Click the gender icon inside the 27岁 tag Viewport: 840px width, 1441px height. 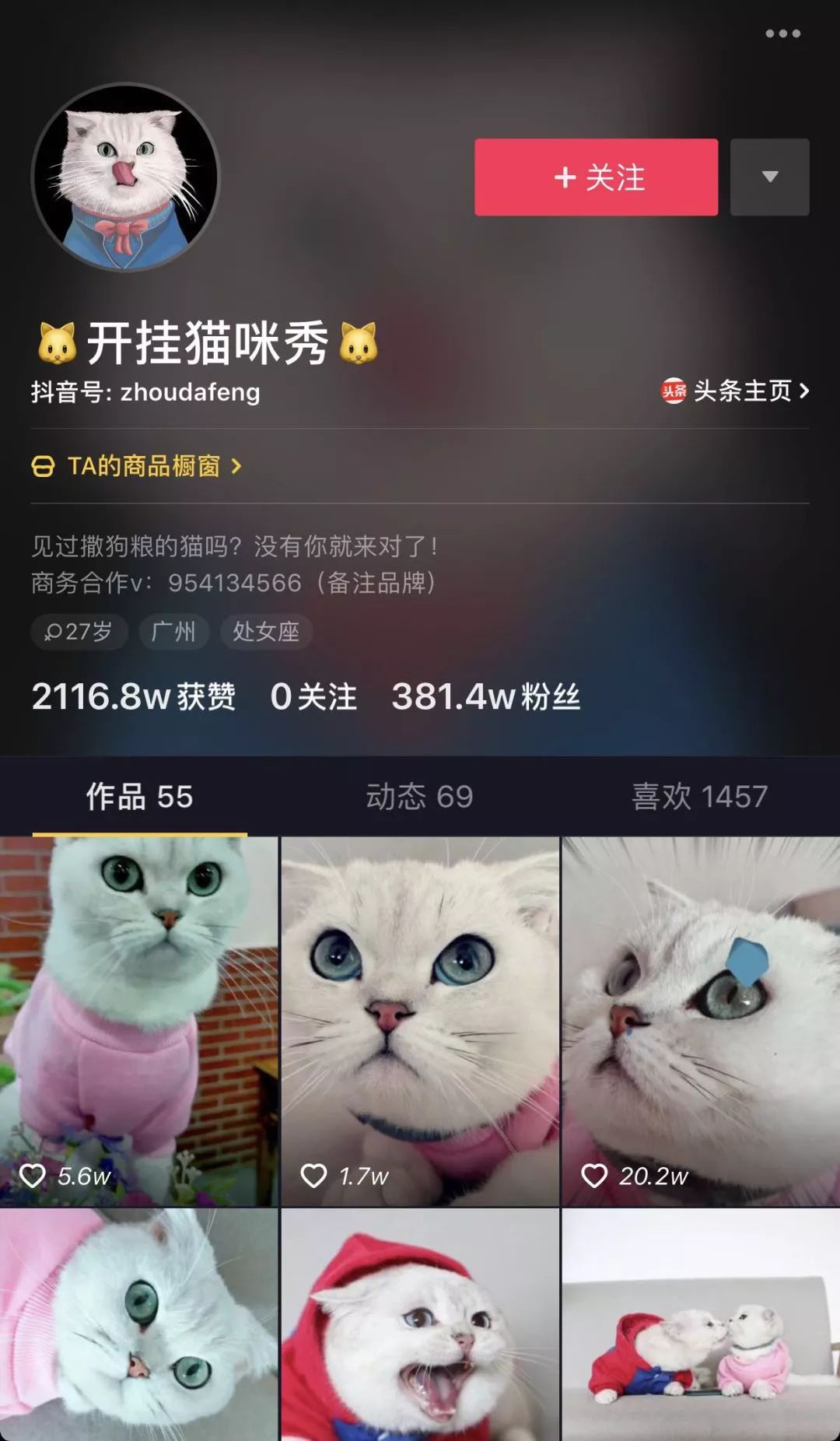tap(53, 633)
